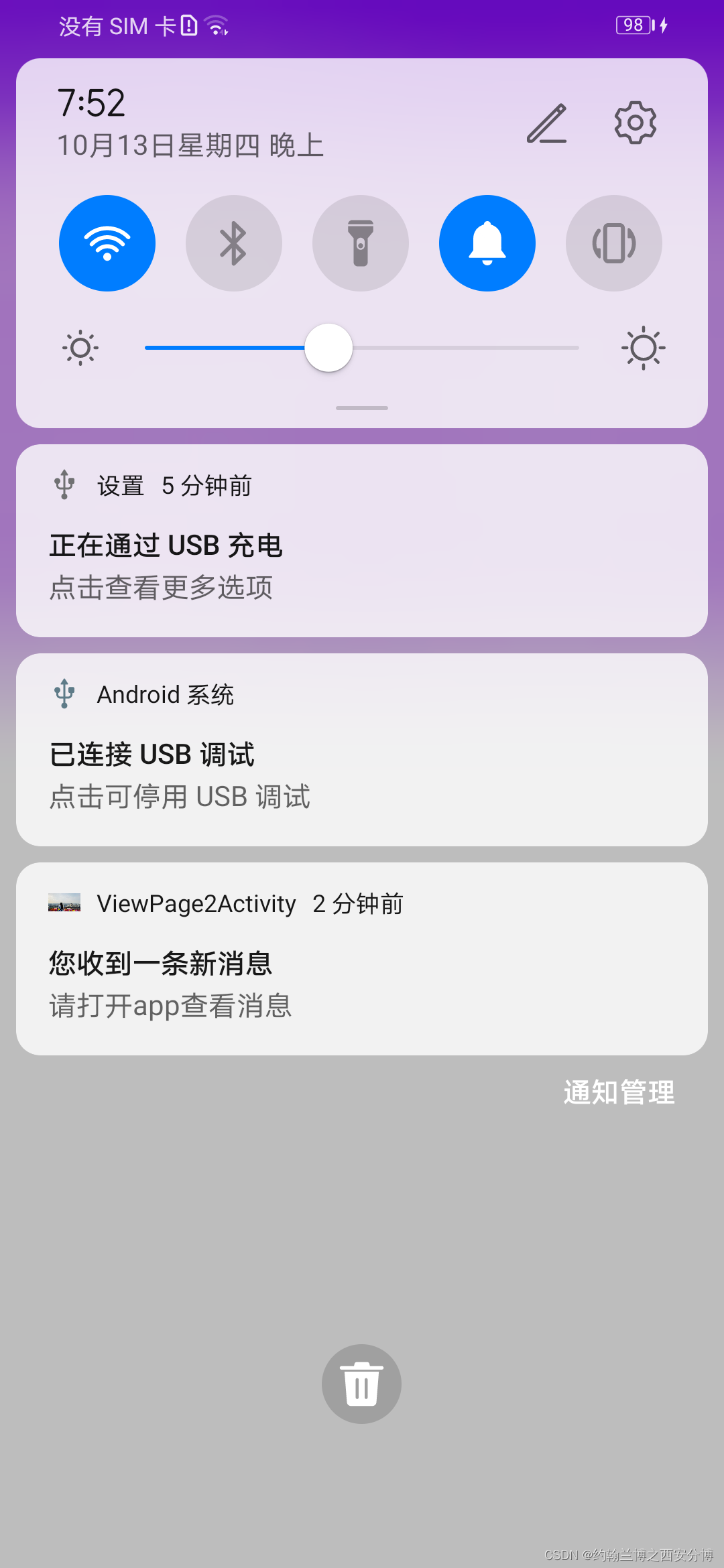Image resolution: width=724 pixels, height=1568 pixels.
Task: Tap the ViewPage2Activity app icon in its notification
Action: [x=65, y=902]
